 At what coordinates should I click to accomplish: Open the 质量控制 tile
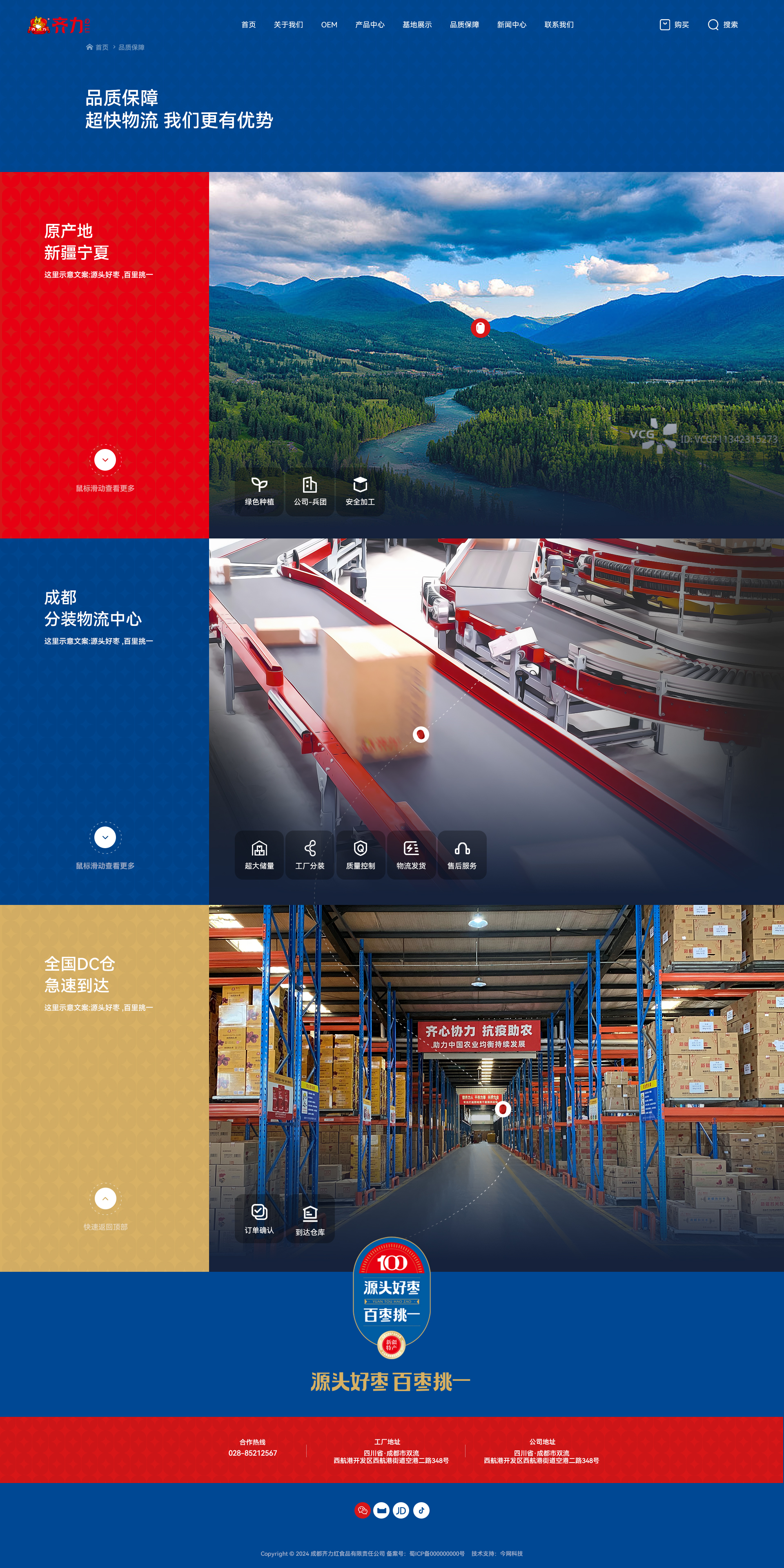[360, 855]
